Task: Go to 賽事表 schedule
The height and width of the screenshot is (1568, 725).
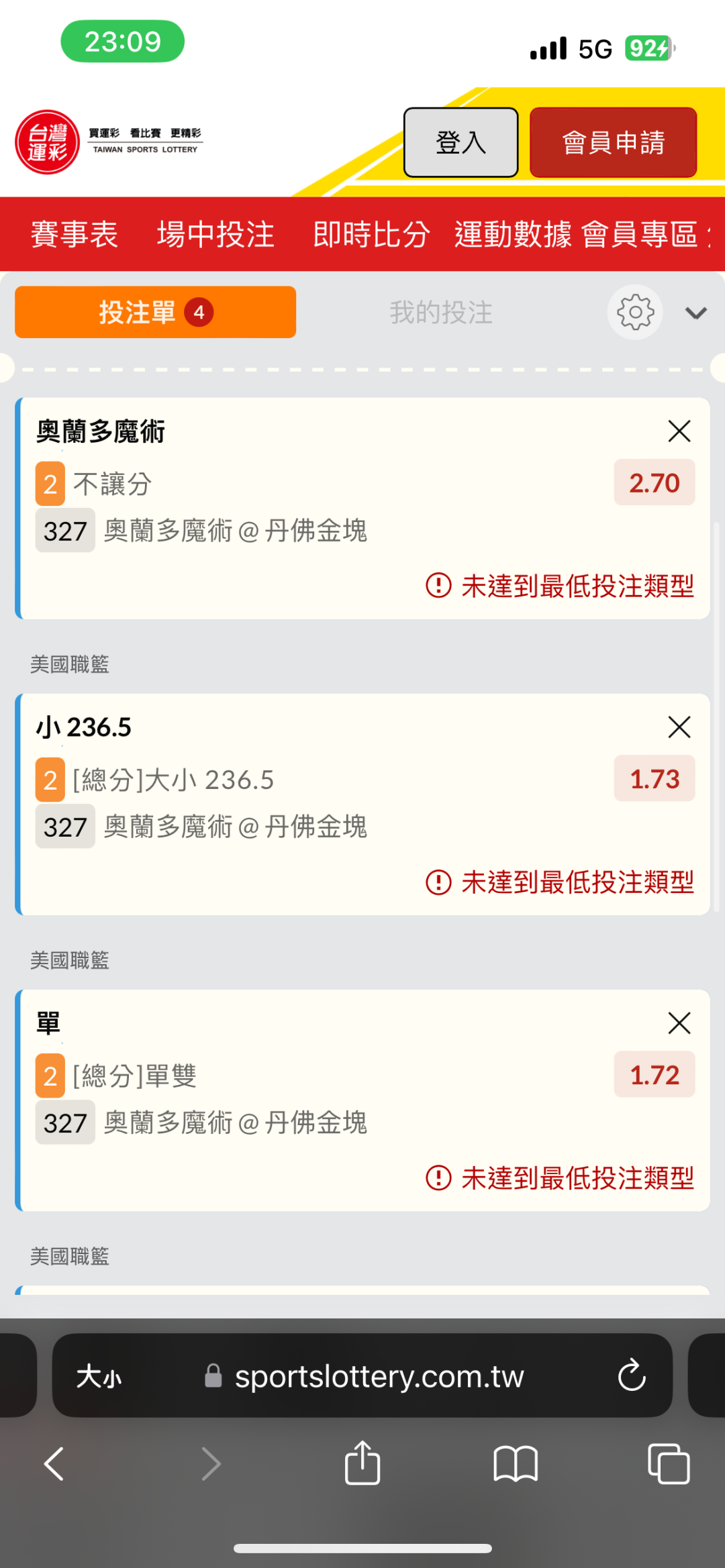Action: (x=74, y=234)
